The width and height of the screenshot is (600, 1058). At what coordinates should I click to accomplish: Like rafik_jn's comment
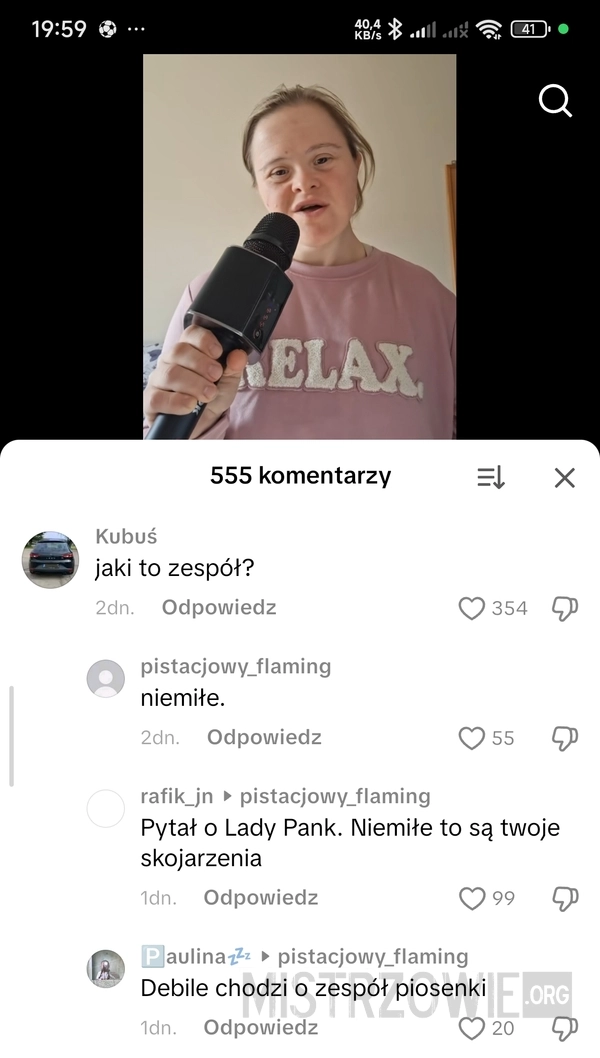pyautogui.click(x=471, y=898)
